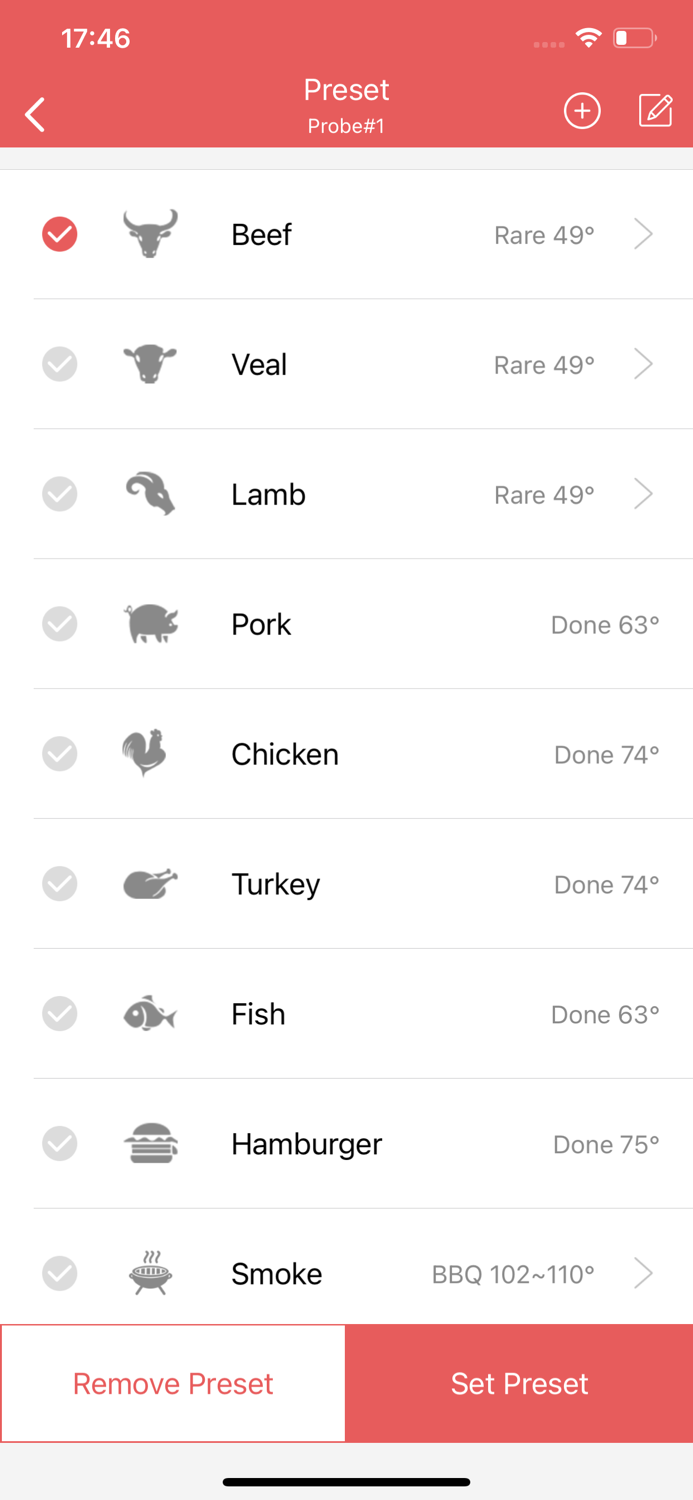This screenshot has height=1500, width=693.
Task: Expand Lamb doneness chevron
Action: pyautogui.click(x=643, y=494)
